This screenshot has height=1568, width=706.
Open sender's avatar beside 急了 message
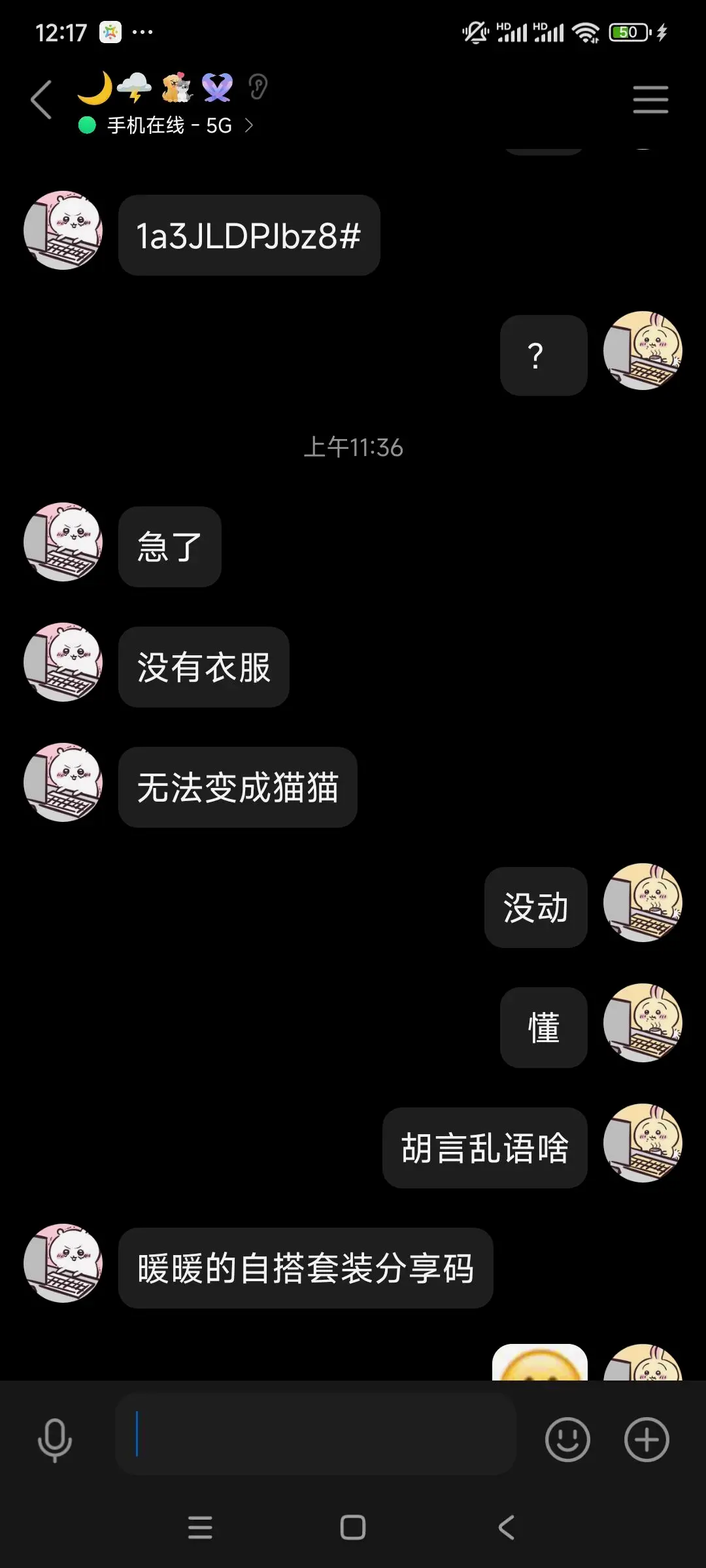[63, 542]
